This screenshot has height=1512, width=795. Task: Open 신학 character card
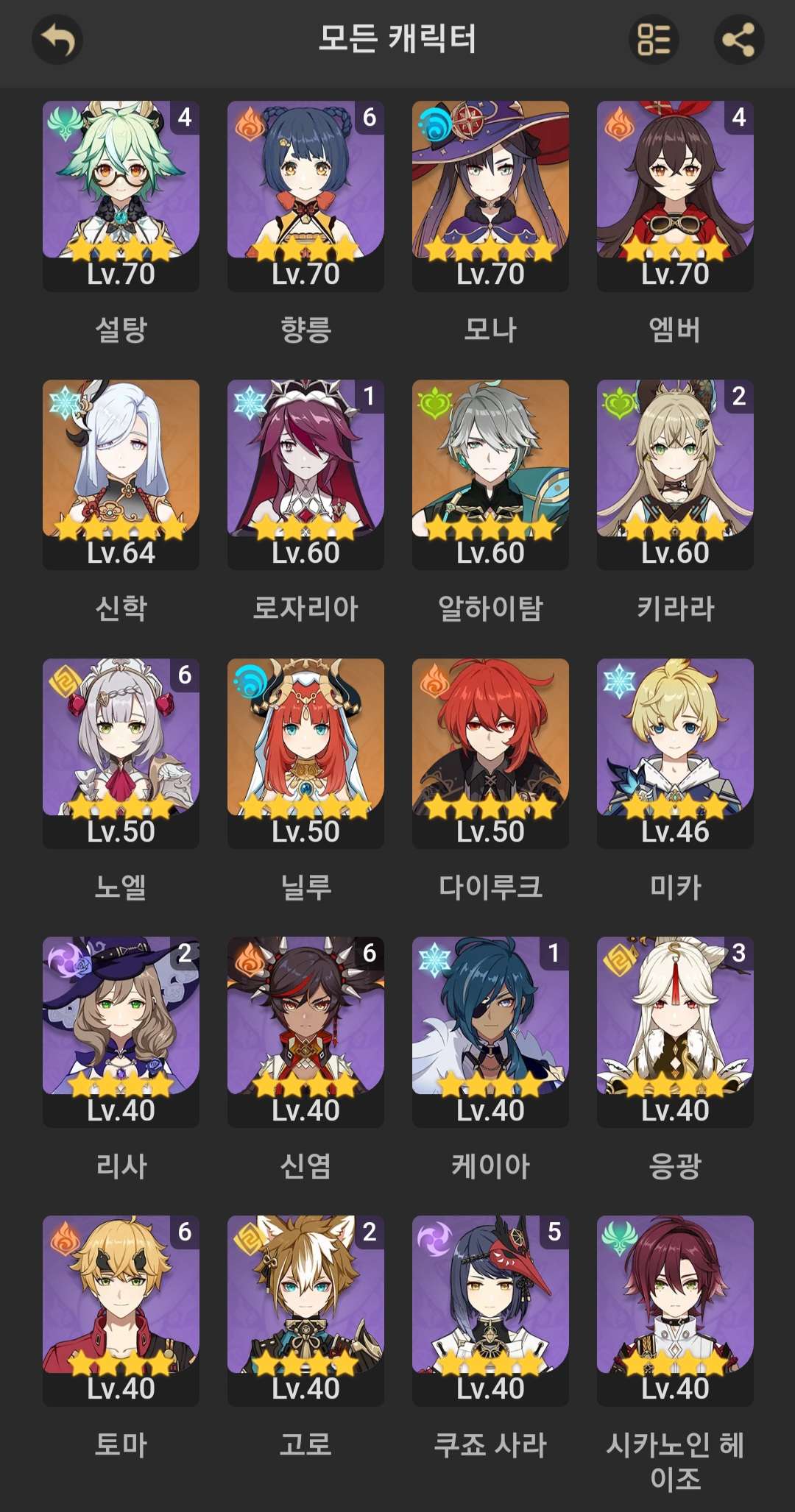pyautogui.click(x=121, y=475)
